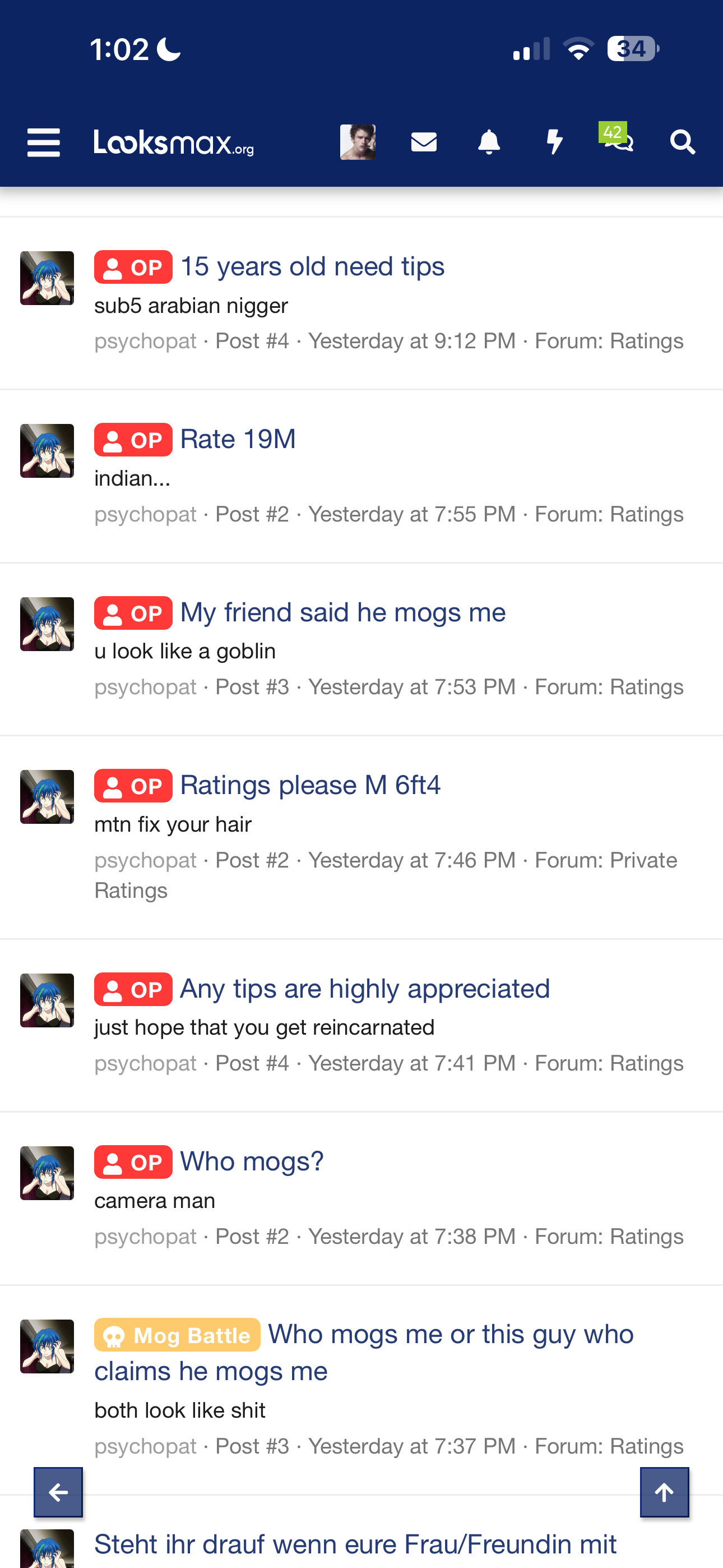
Task: Go back with the left arrow button
Action: pos(58,1492)
